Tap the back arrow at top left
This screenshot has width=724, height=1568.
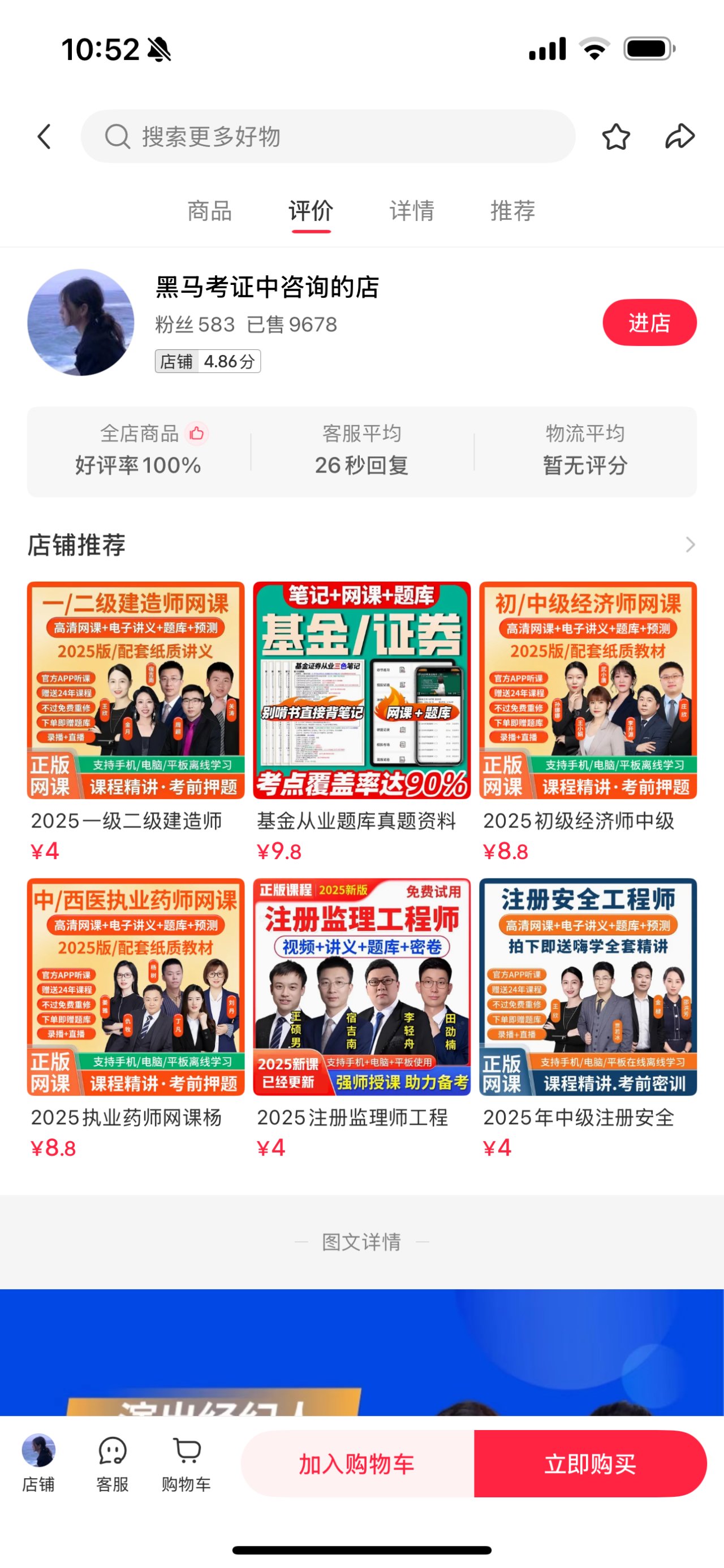(x=44, y=136)
